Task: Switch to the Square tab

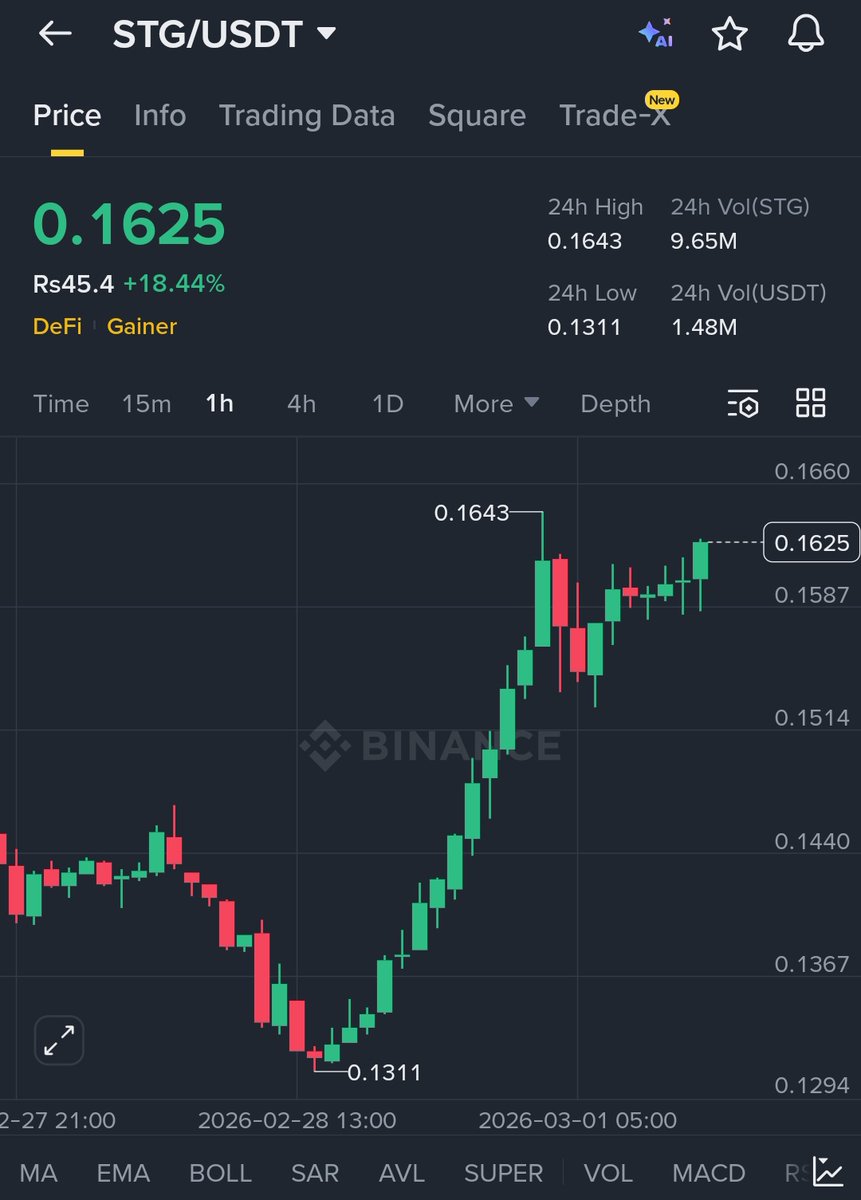Action: pos(477,116)
